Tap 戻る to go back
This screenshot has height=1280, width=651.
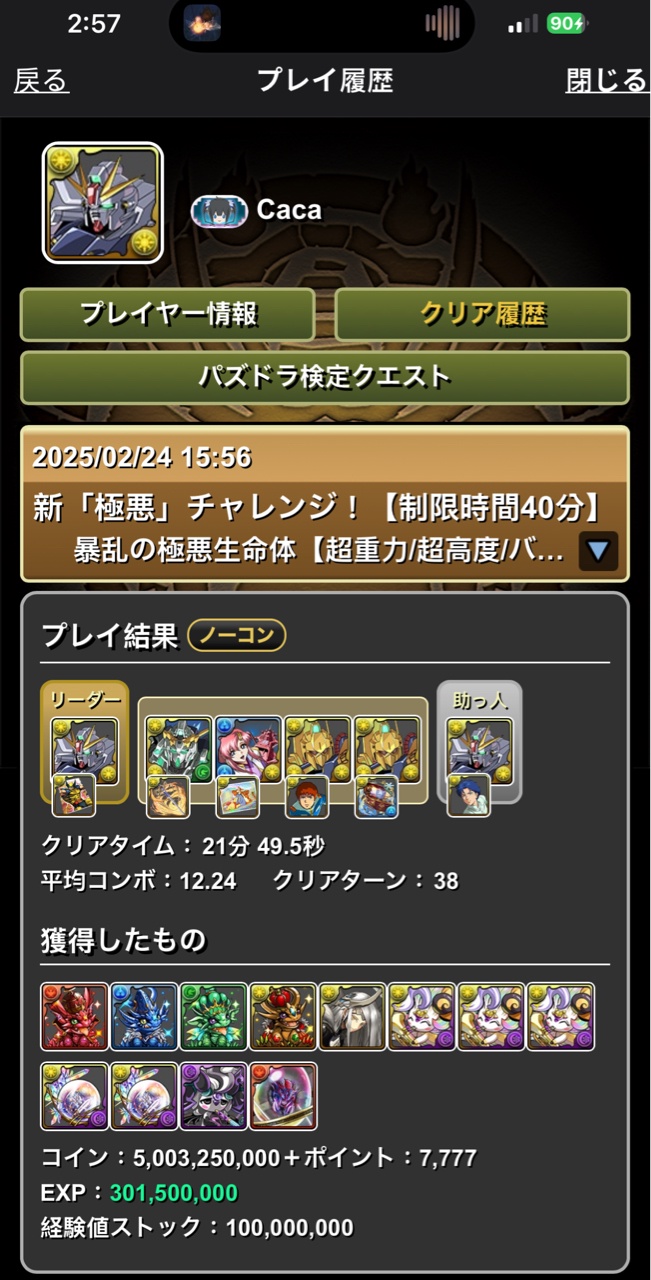[41, 81]
